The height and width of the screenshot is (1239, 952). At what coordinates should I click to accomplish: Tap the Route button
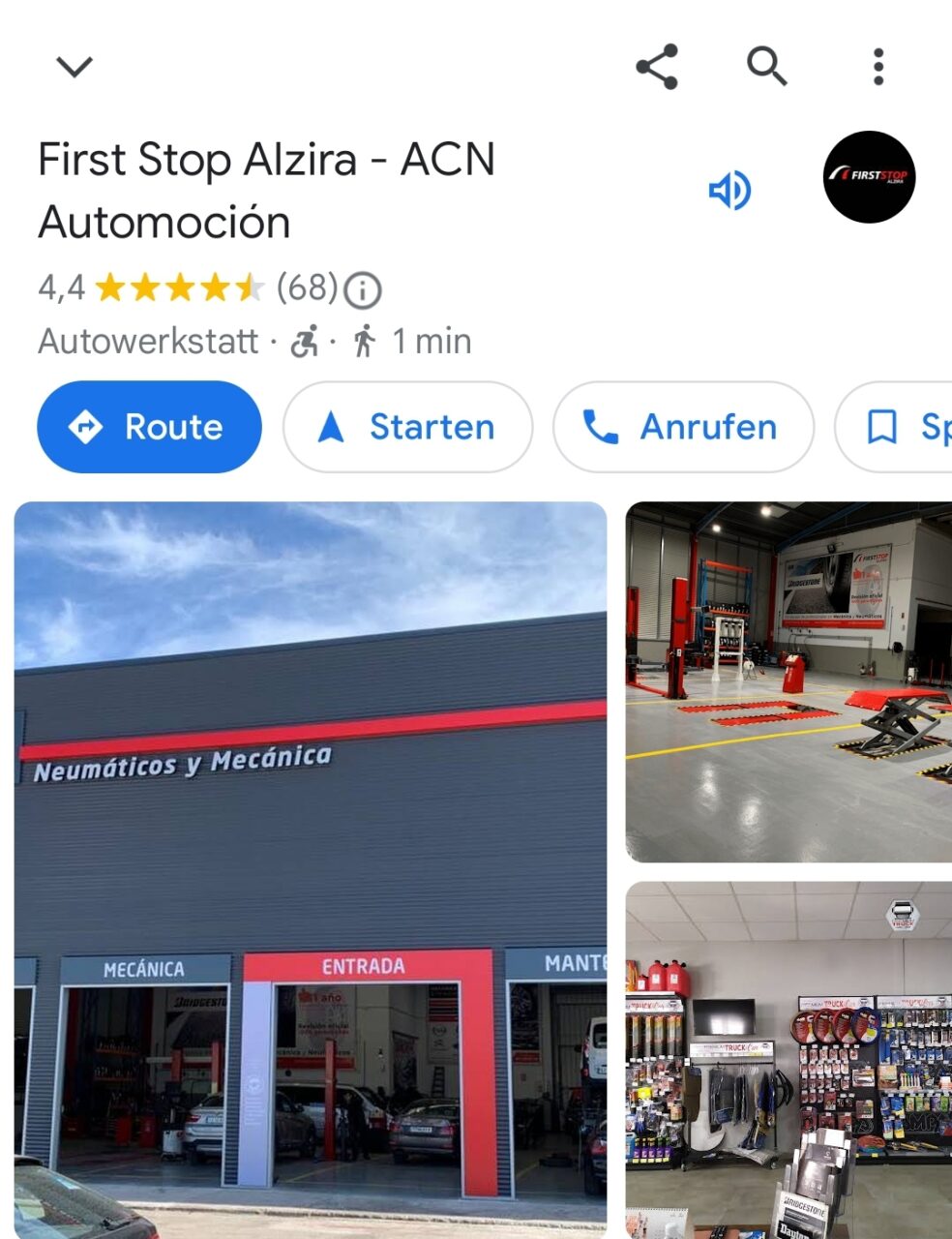(x=149, y=427)
